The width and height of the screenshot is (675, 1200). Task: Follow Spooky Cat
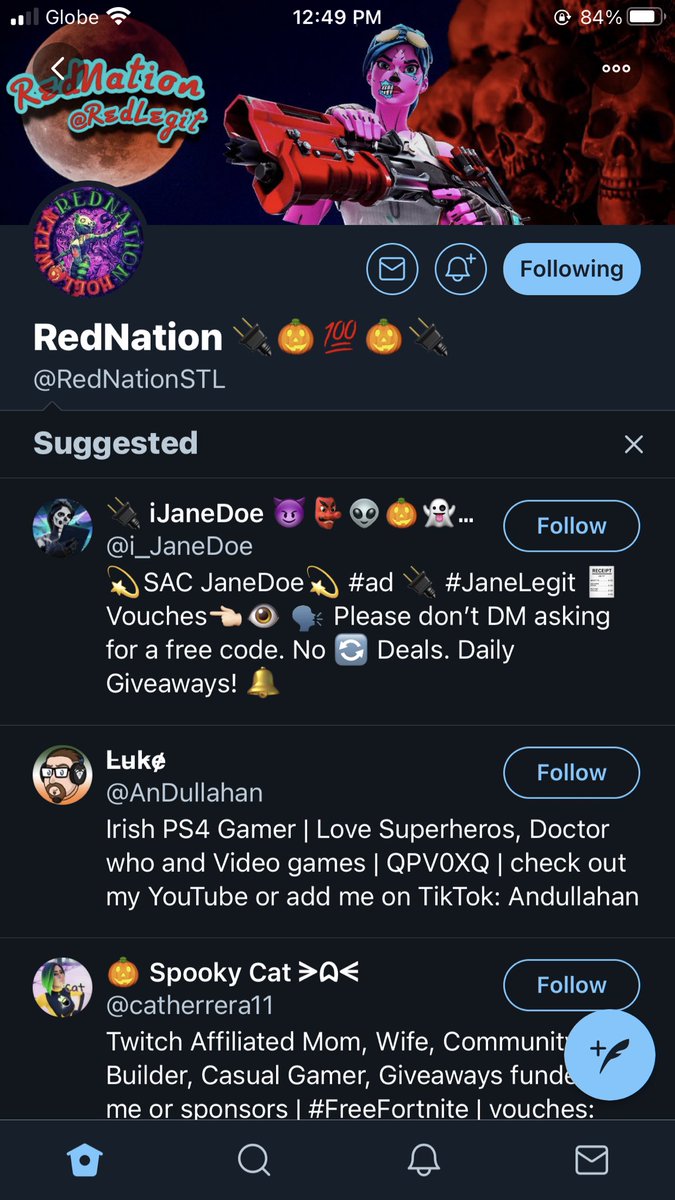571,985
